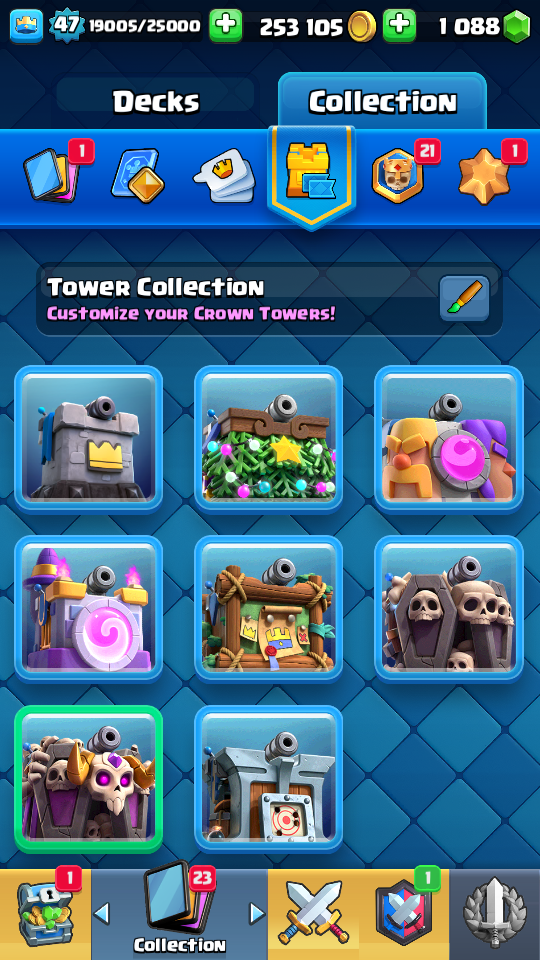Select the default stone crown tower skin
540x960 pixels.
pos(89,438)
